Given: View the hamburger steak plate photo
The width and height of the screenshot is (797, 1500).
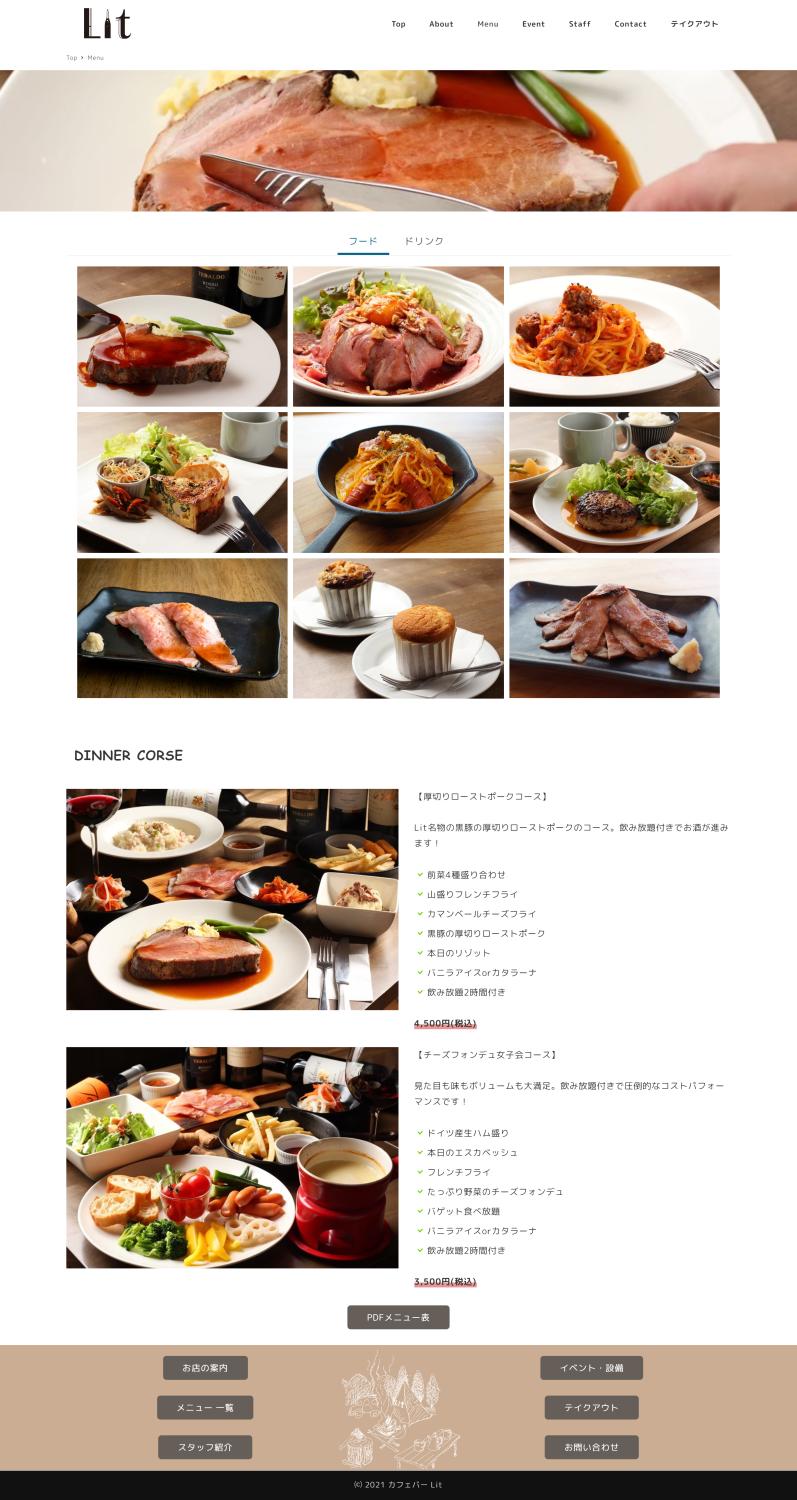Looking at the screenshot, I should (614, 482).
